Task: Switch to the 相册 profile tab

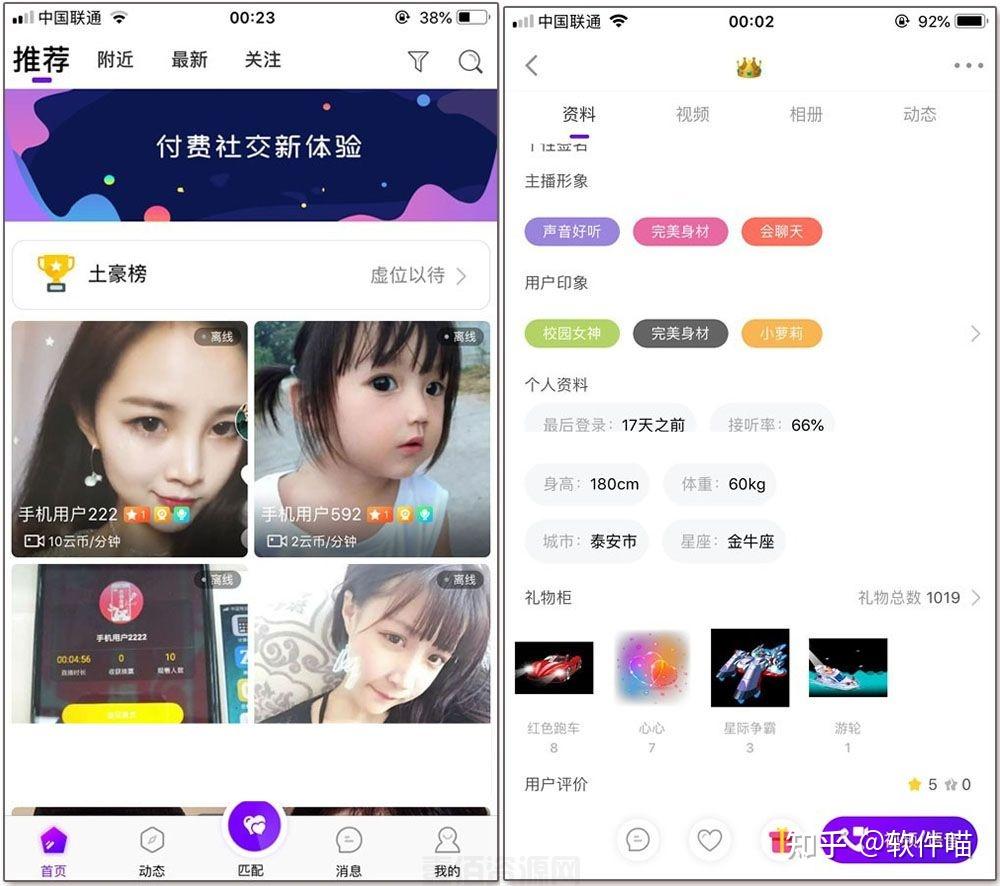Action: coord(806,114)
